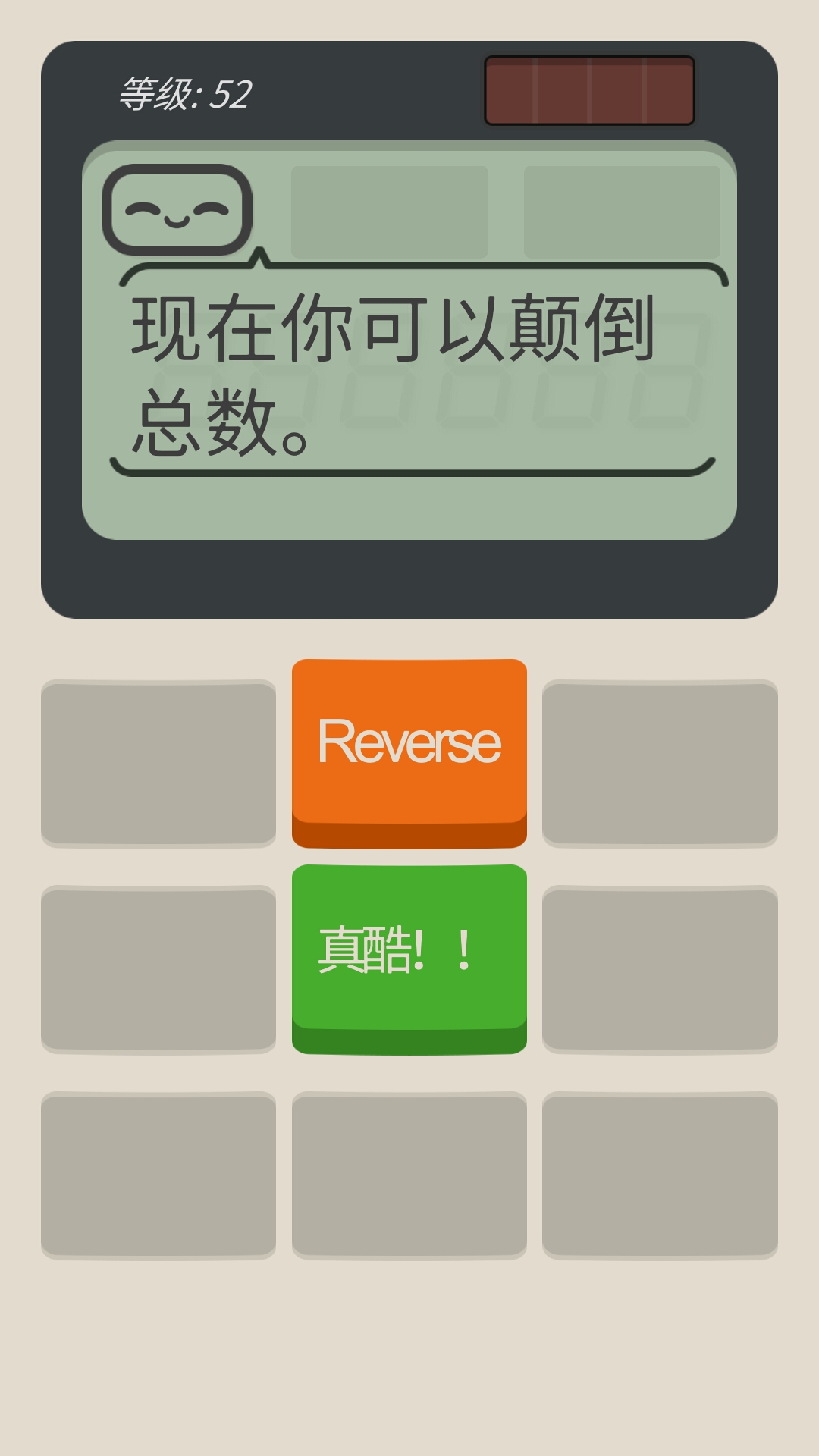This screenshot has width=819, height=1456.
Task: Tap the orange Reverse button
Action: pos(409,743)
